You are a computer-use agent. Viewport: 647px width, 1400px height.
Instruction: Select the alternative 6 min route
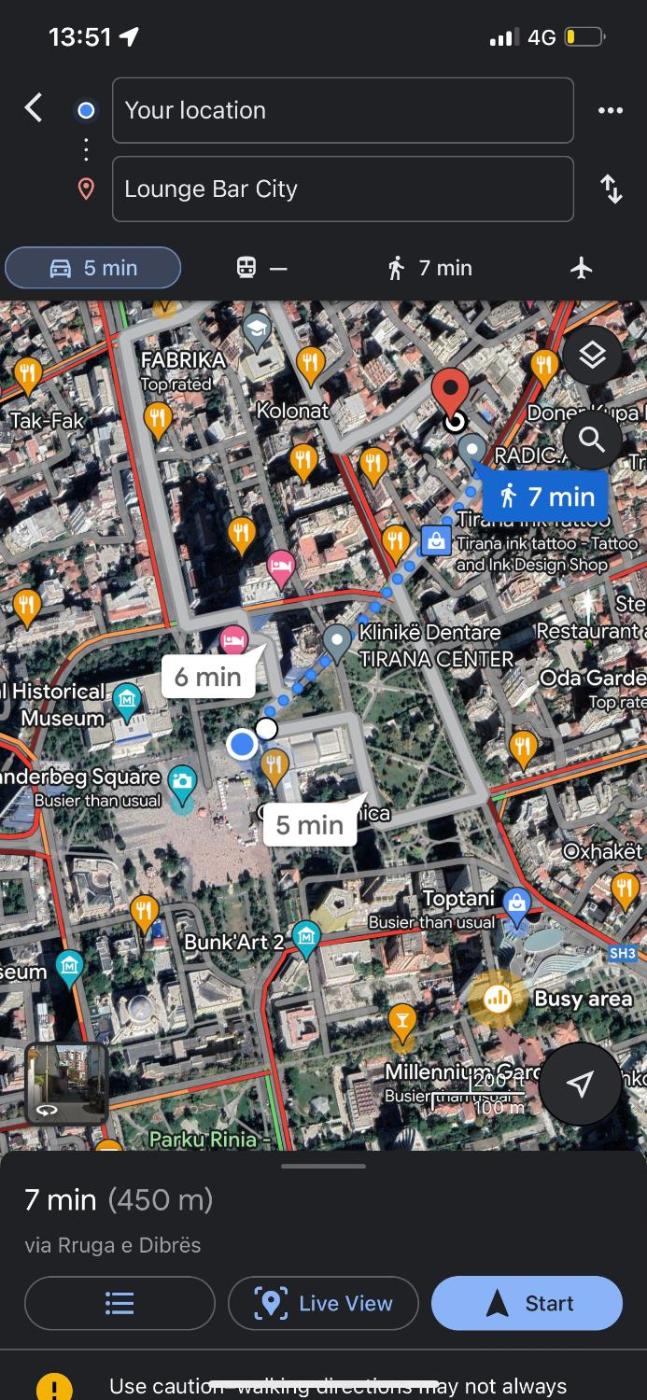[207, 677]
